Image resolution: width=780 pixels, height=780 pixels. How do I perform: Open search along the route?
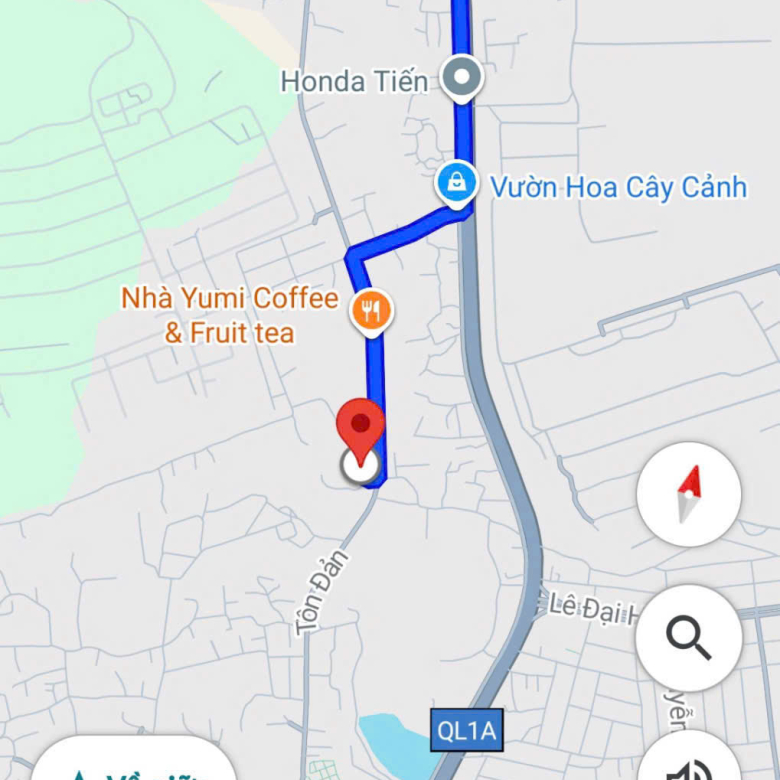(x=689, y=637)
